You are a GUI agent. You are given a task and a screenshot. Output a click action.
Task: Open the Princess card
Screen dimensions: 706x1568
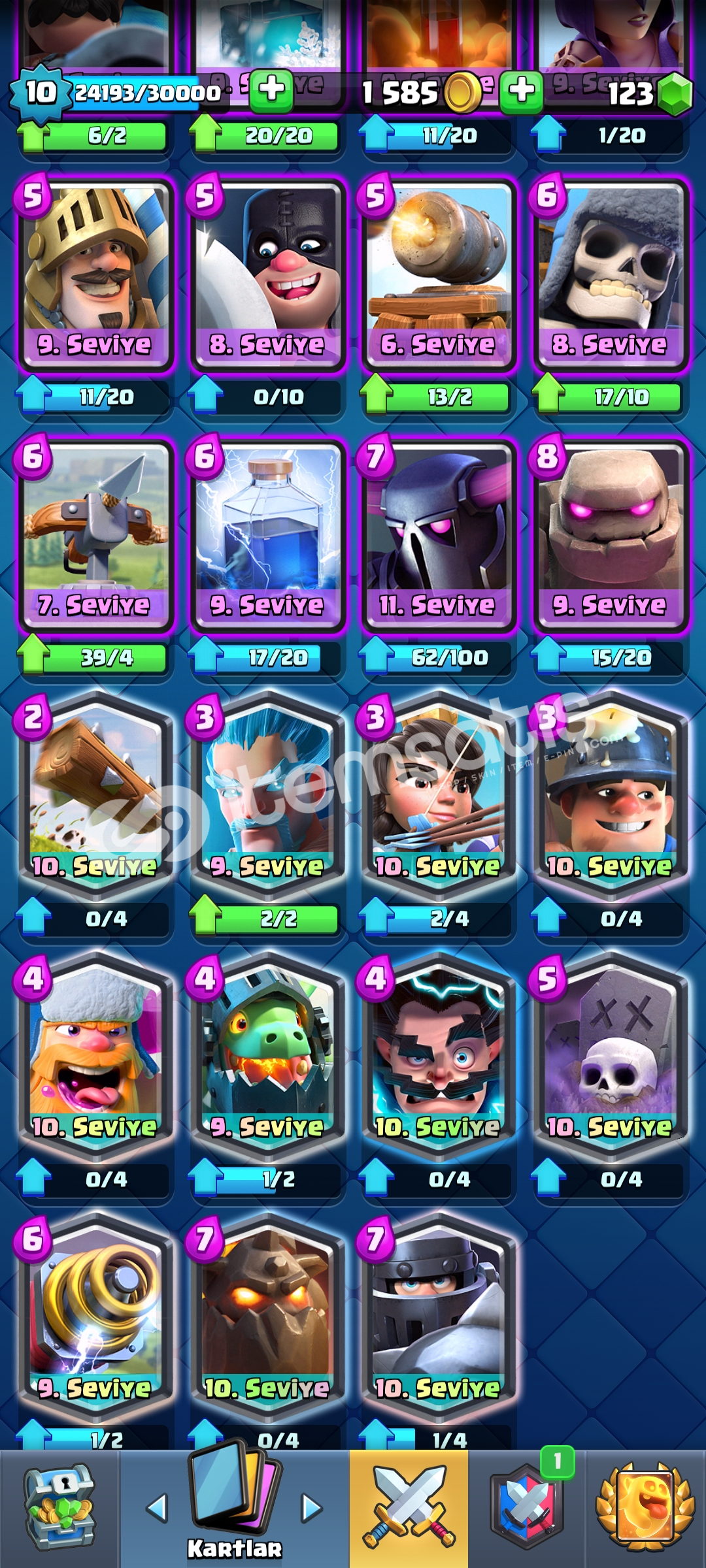(439, 794)
